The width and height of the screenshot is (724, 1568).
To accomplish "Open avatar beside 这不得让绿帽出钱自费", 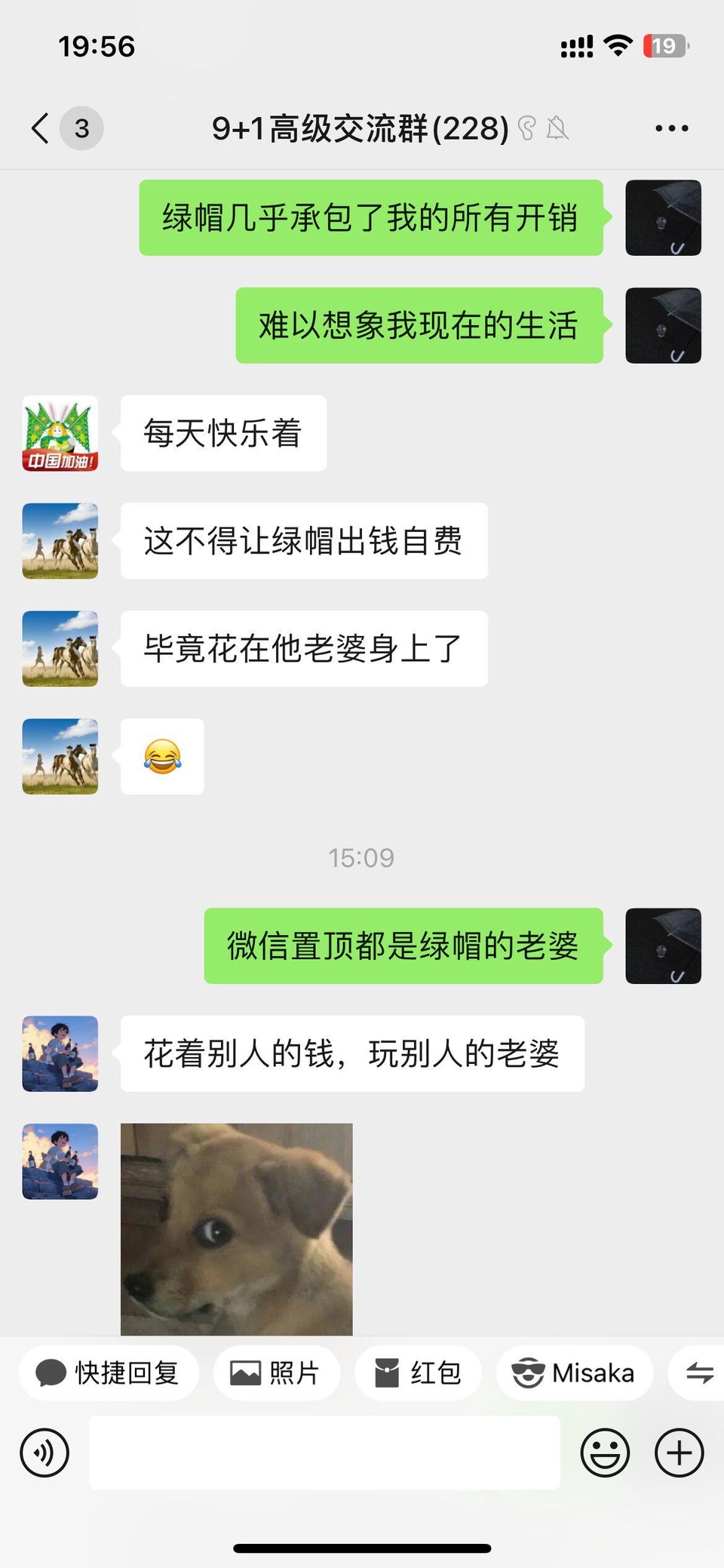I will (60, 541).
